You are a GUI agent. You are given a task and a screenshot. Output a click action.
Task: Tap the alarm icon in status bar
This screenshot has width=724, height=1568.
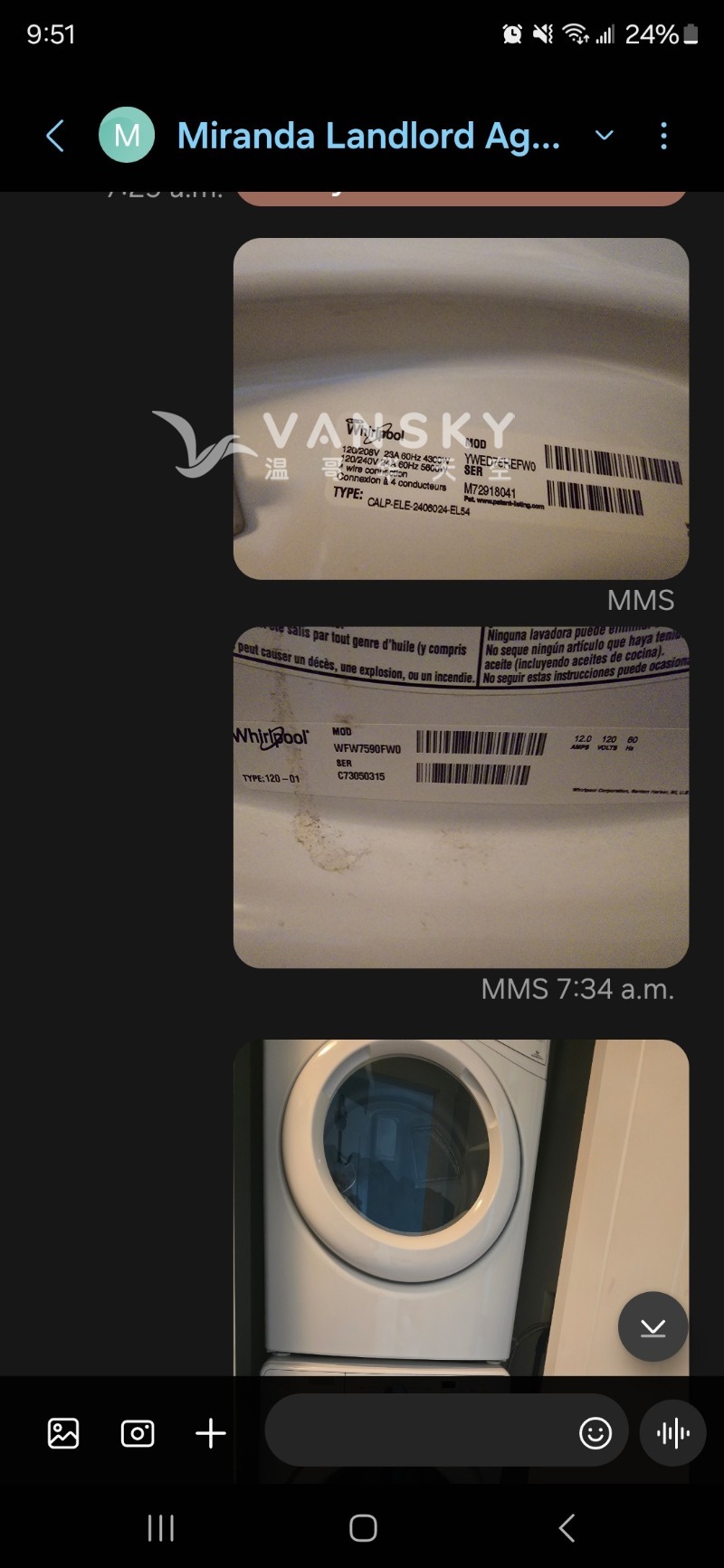(512, 33)
